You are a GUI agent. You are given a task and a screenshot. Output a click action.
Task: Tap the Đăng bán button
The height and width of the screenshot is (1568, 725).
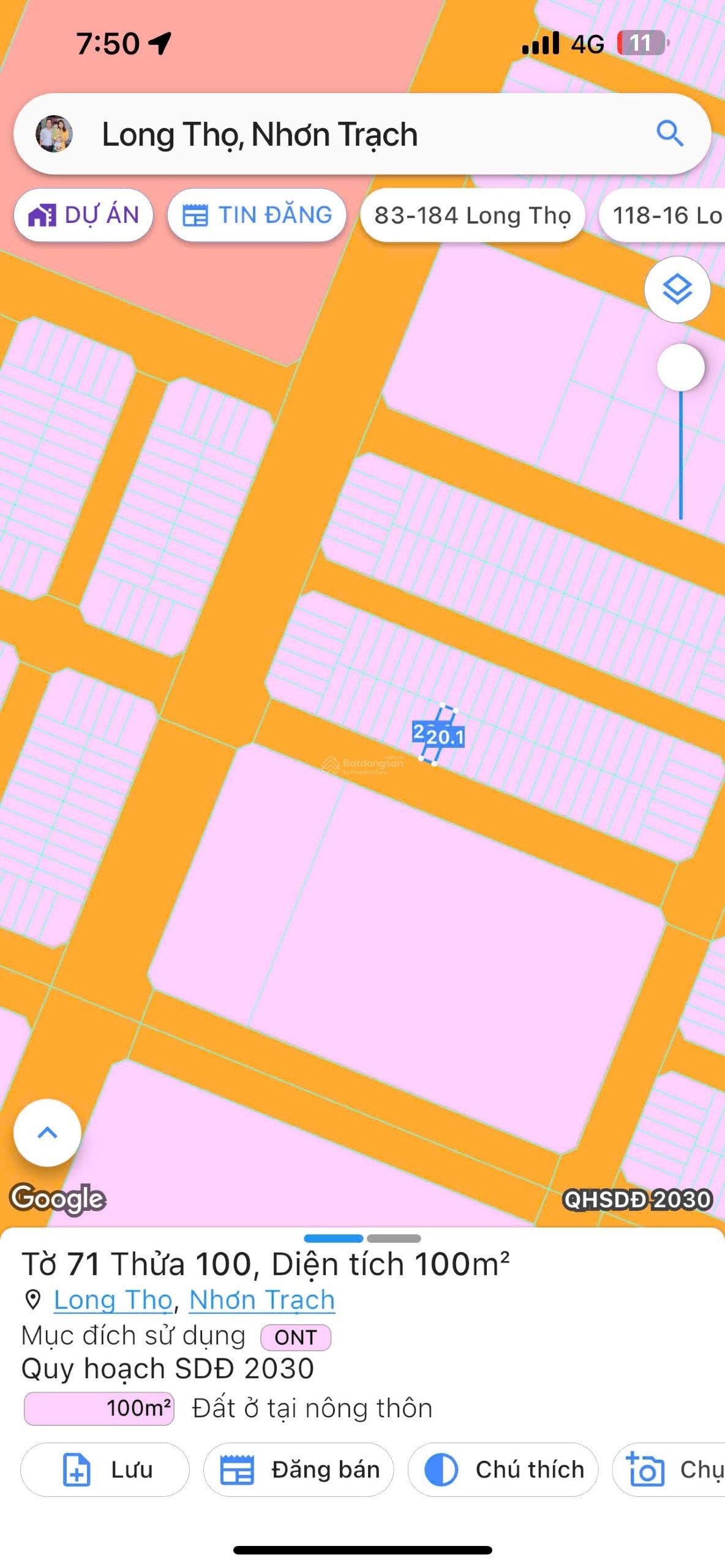pyautogui.click(x=298, y=1469)
